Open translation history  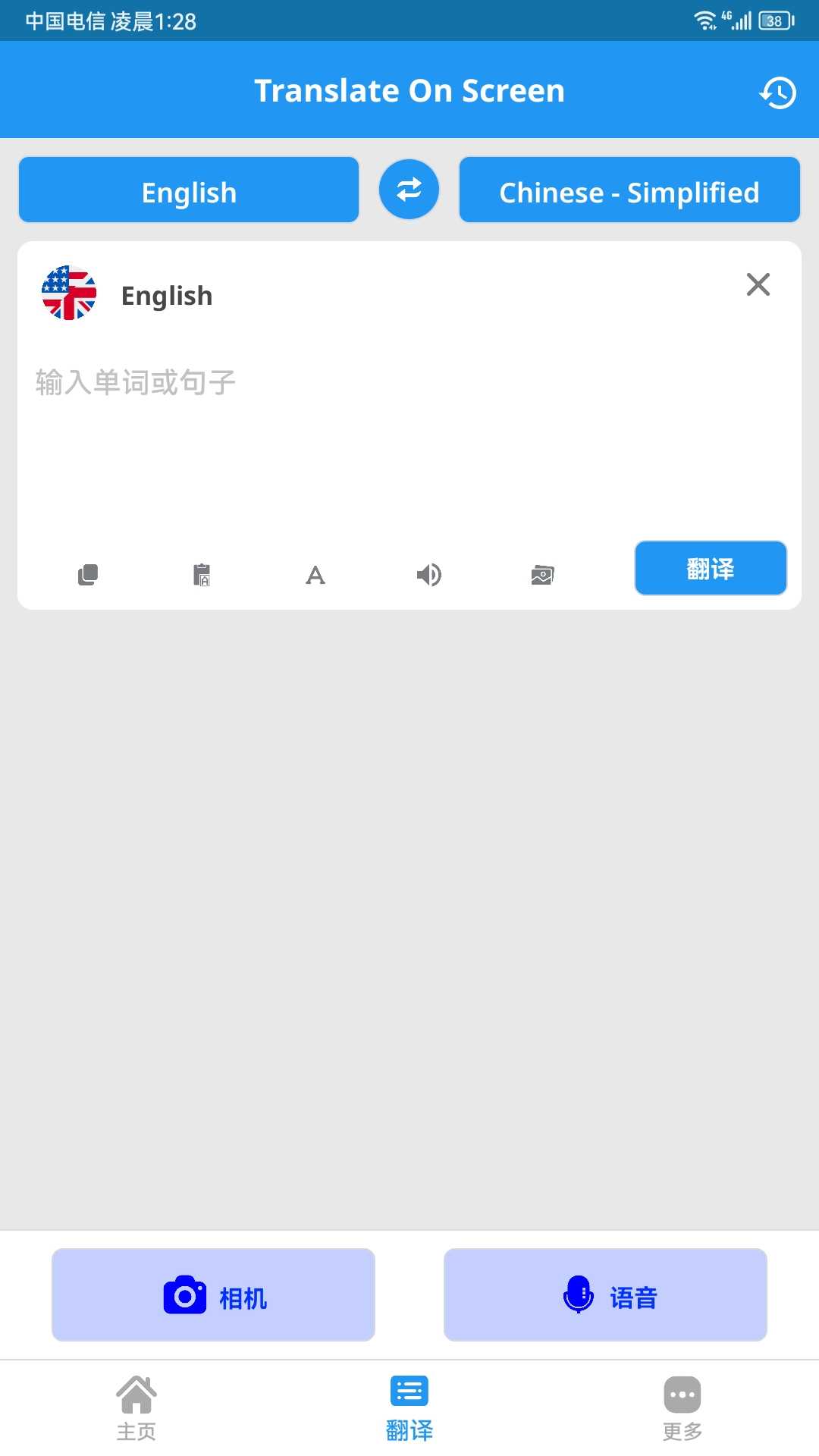pos(778,93)
